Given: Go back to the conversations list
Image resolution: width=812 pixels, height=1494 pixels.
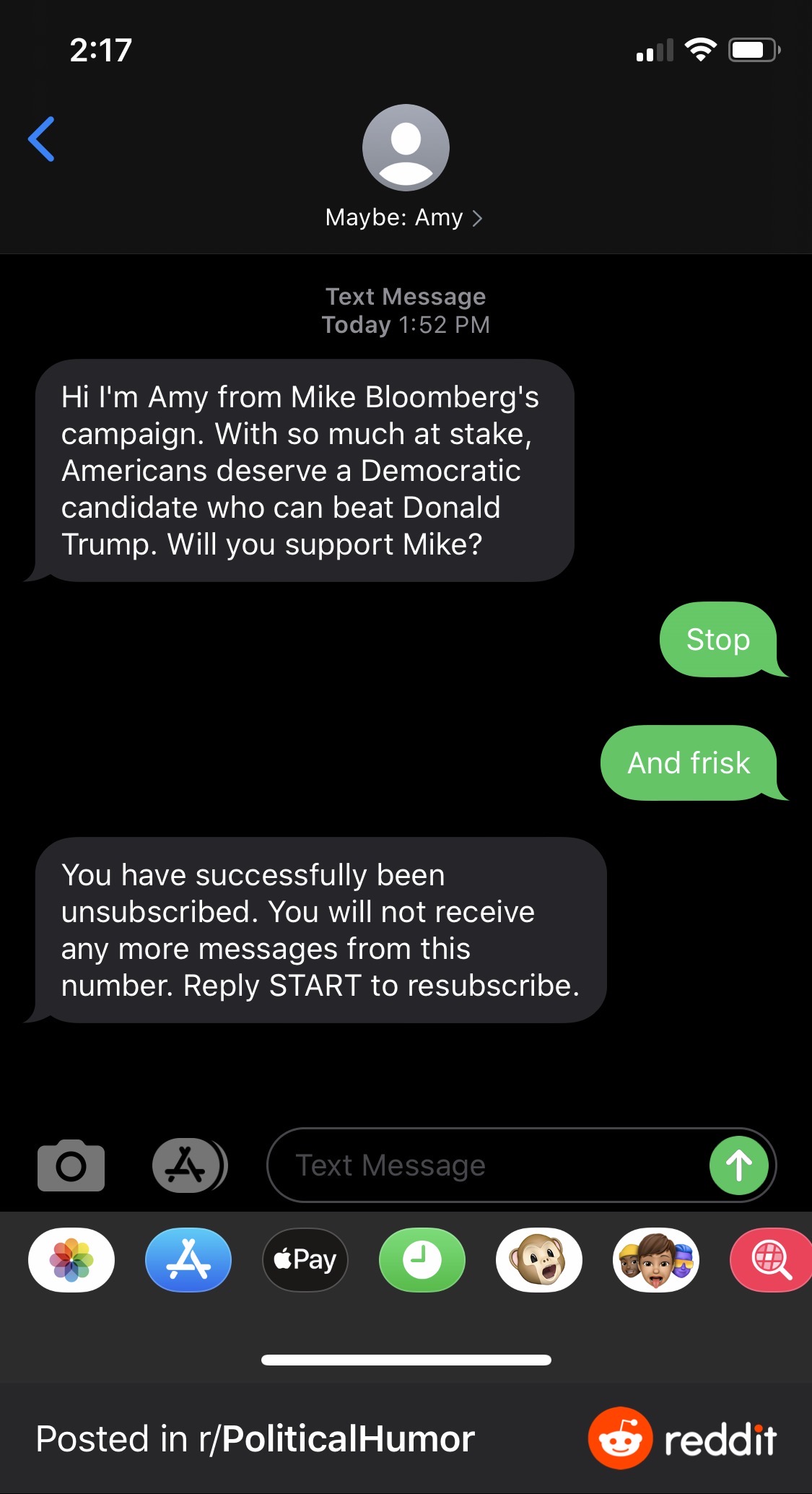Looking at the screenshot, I should (x=42, y=139).
